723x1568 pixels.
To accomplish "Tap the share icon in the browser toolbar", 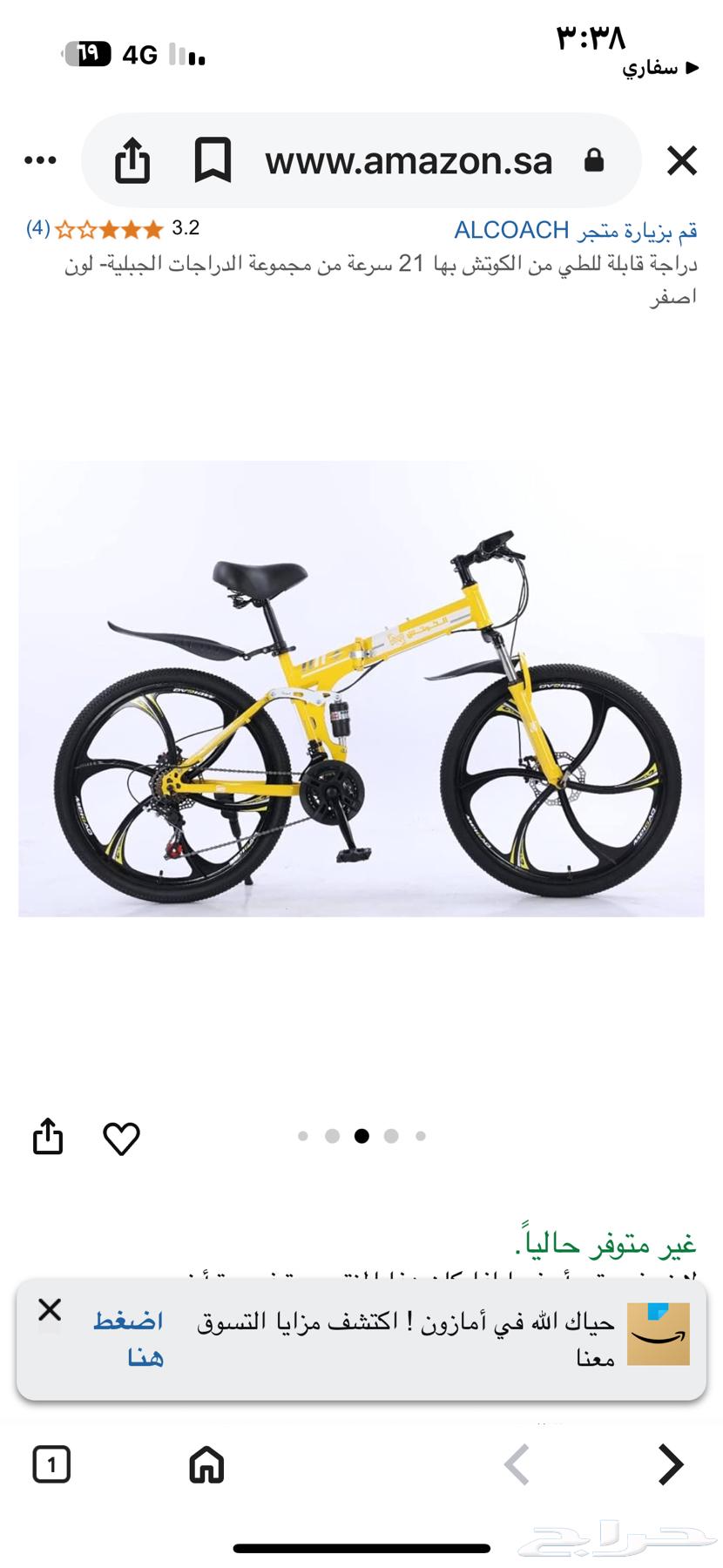I will pos(132,159).
